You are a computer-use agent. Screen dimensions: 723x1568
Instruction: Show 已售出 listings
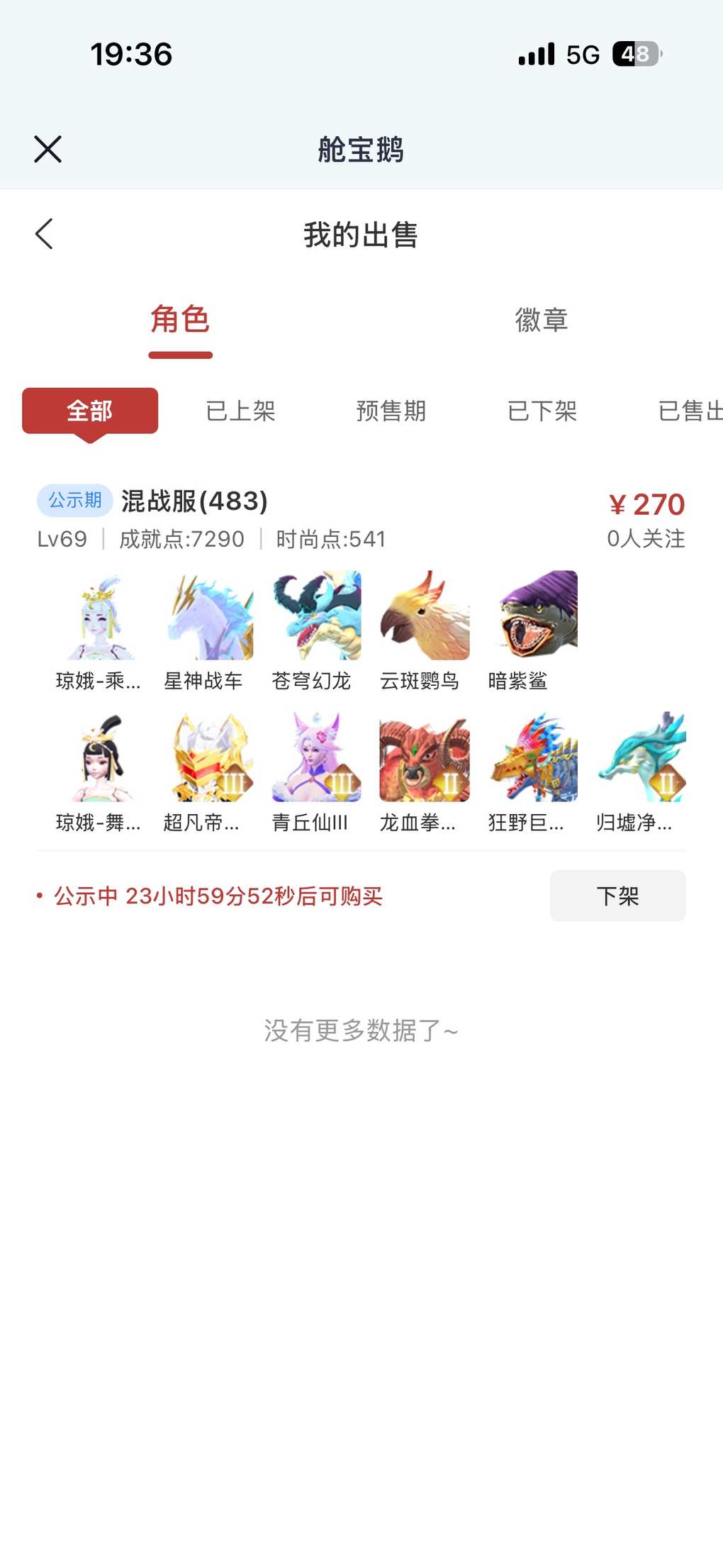(x=689, y=411)
